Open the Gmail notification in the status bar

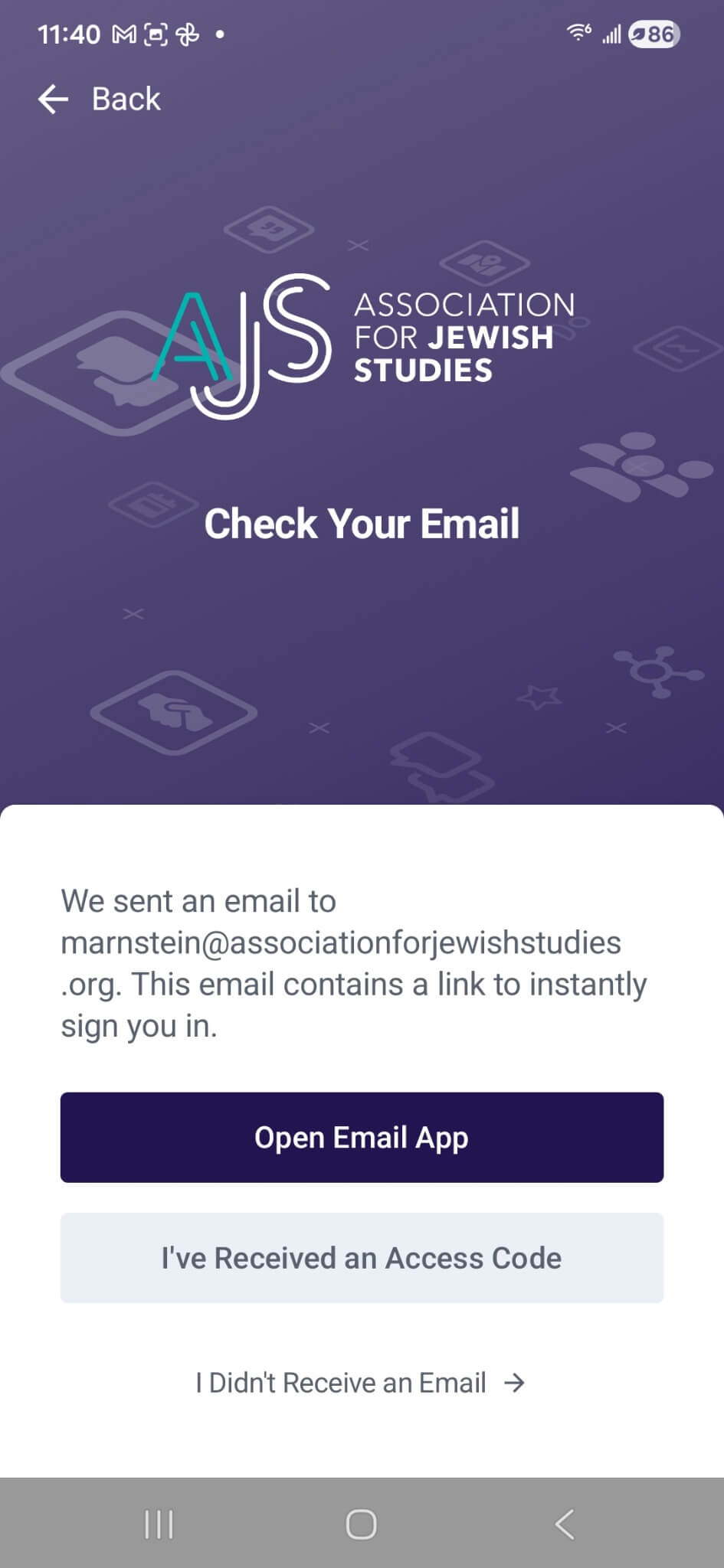pos(123,33)
